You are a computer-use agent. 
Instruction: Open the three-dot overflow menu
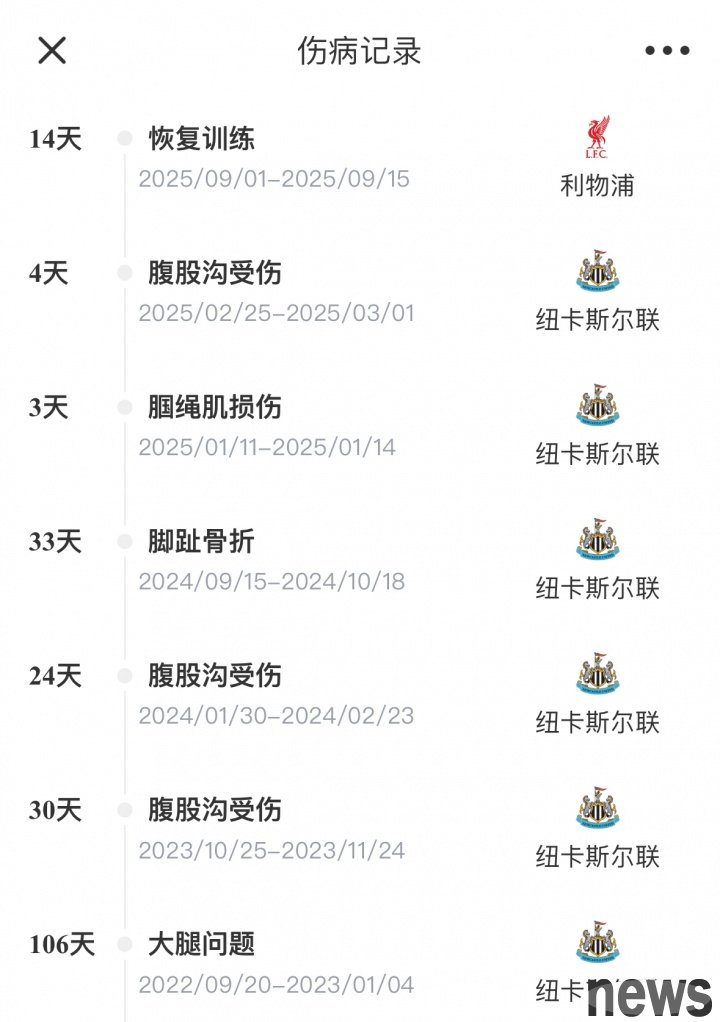pyautogui.click(x=666, y=51)
